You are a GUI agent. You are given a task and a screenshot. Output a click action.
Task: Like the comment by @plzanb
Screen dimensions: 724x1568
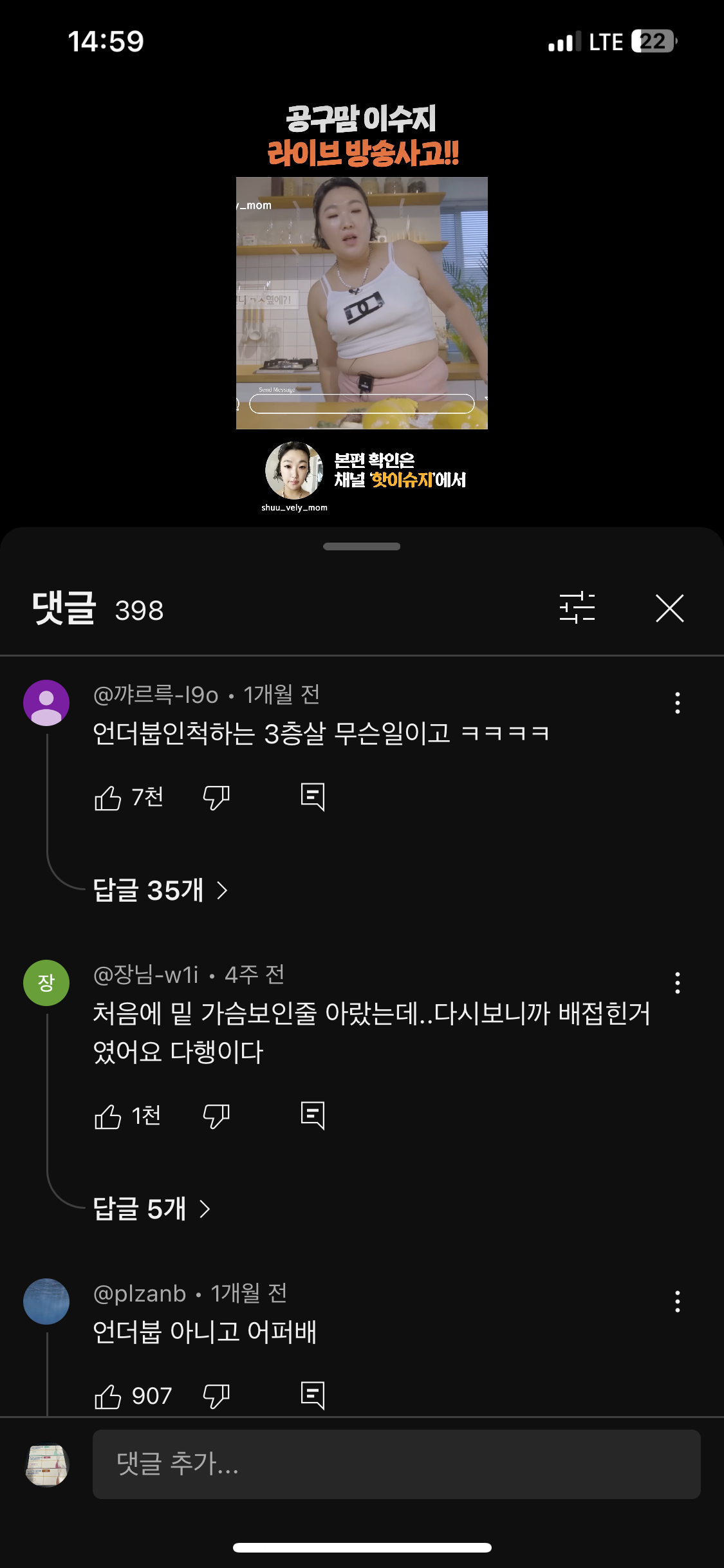click(108, 1396)
